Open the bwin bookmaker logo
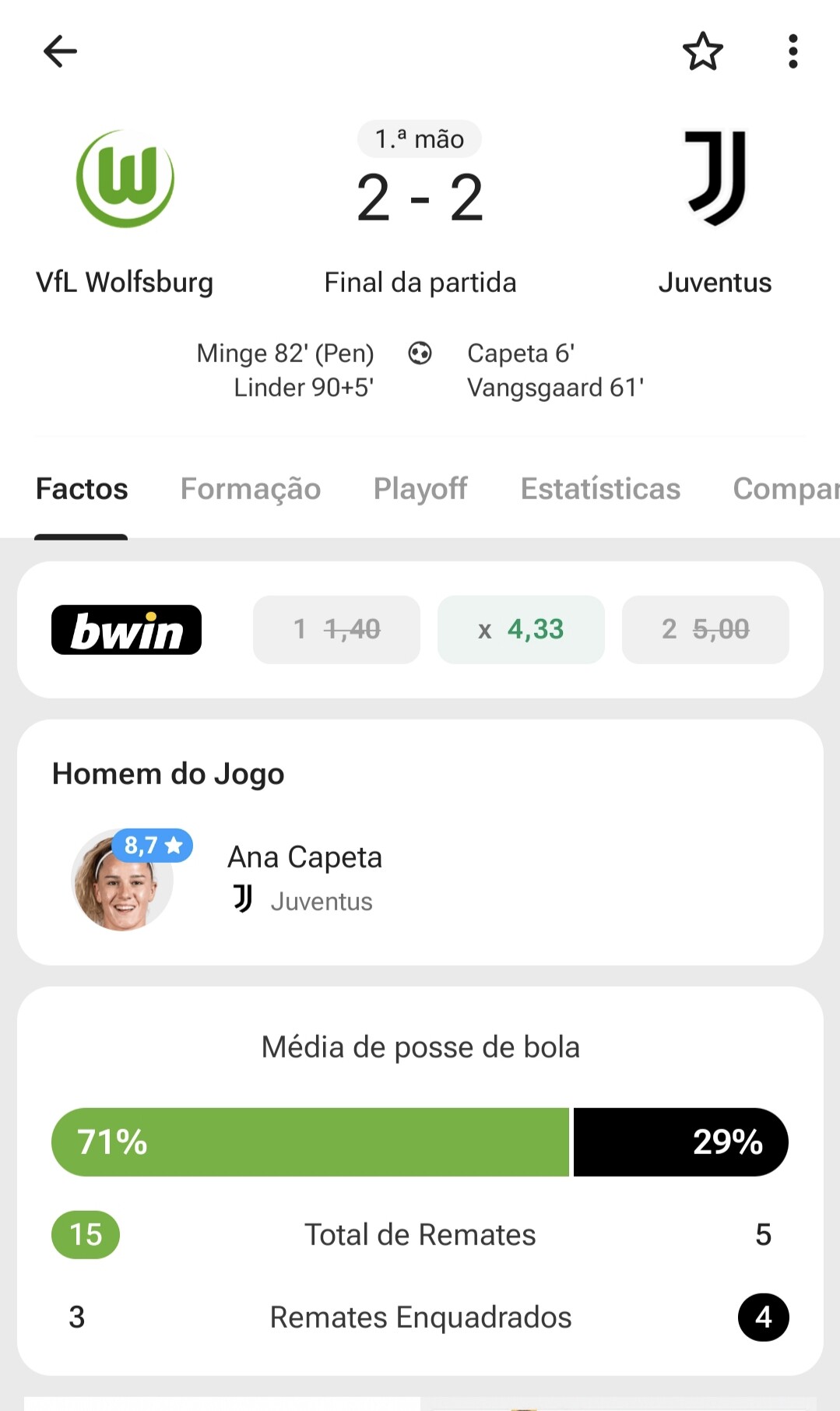This screenshot has height=1411, width=840. 126,629
